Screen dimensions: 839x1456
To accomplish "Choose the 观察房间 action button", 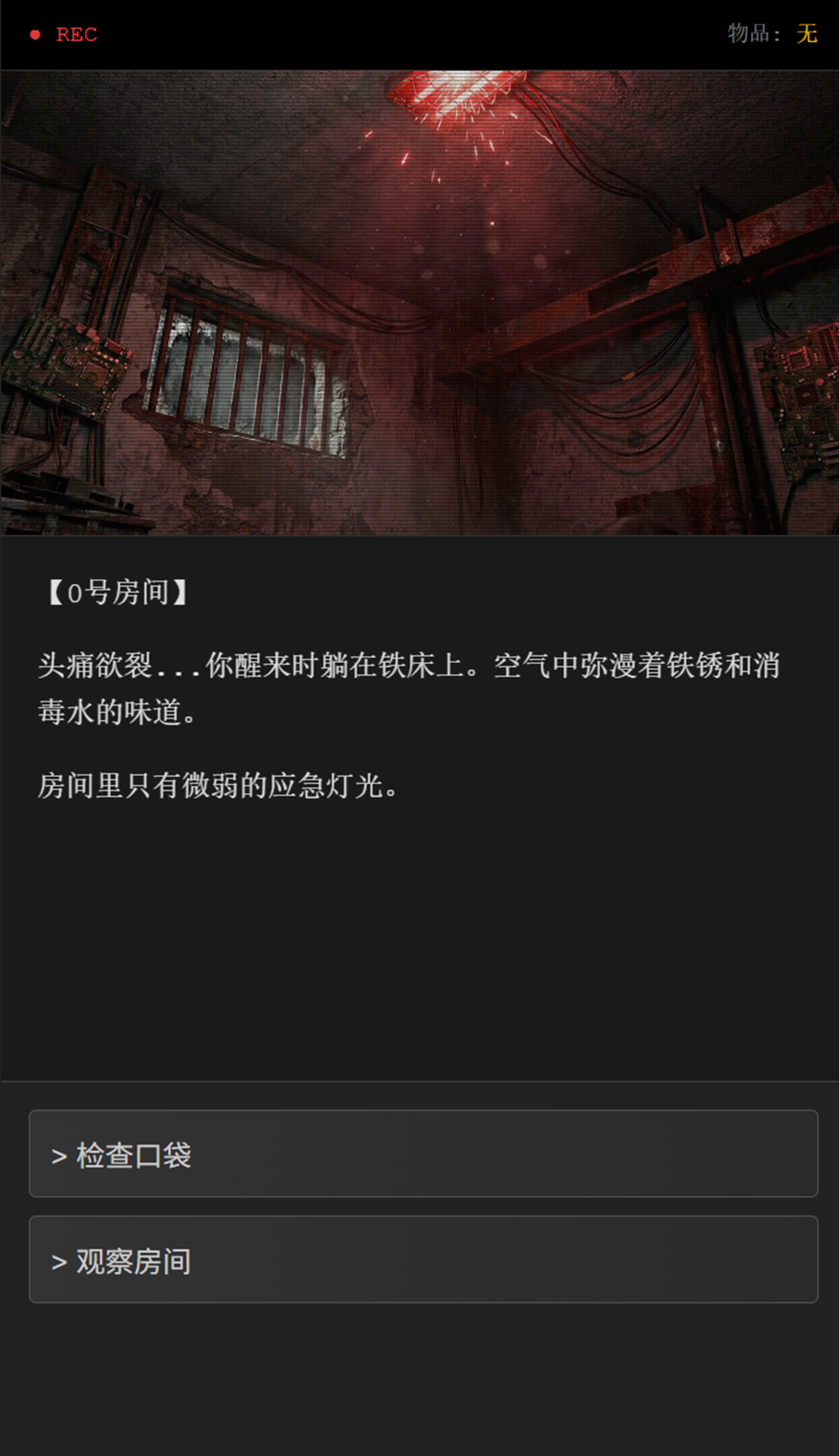I will coord(419,1260).
